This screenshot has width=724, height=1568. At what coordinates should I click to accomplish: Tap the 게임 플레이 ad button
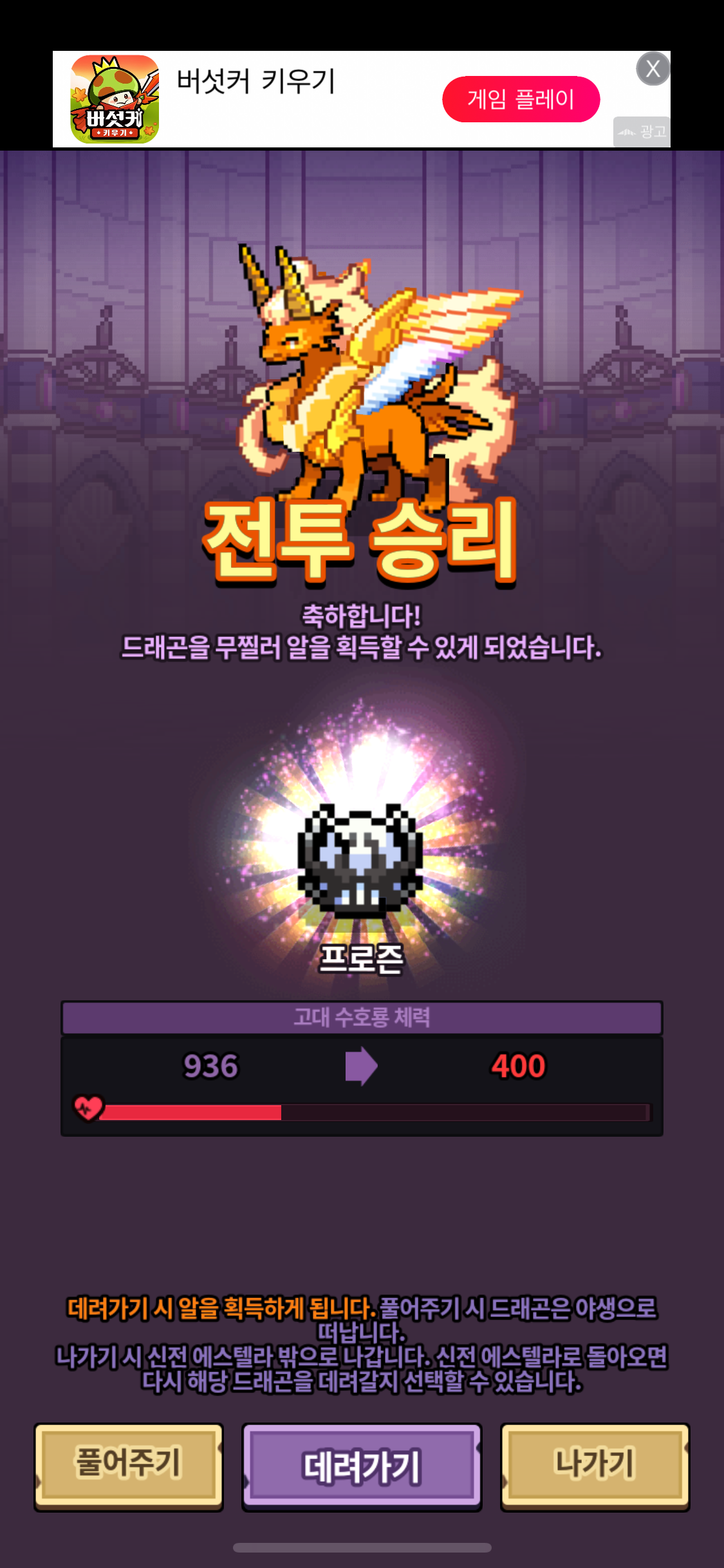point(521,99)
